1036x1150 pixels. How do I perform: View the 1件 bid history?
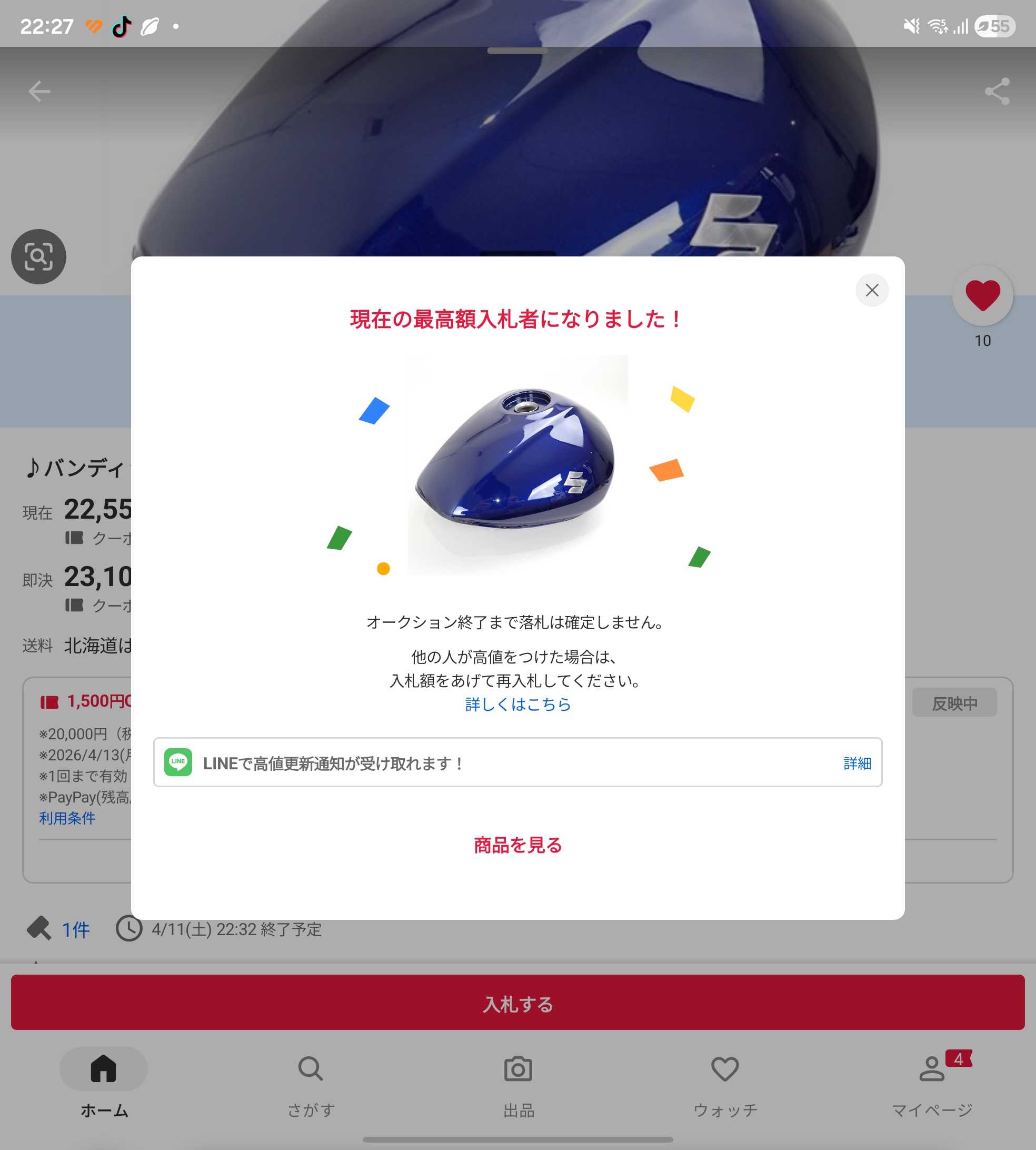coord(75,930)
